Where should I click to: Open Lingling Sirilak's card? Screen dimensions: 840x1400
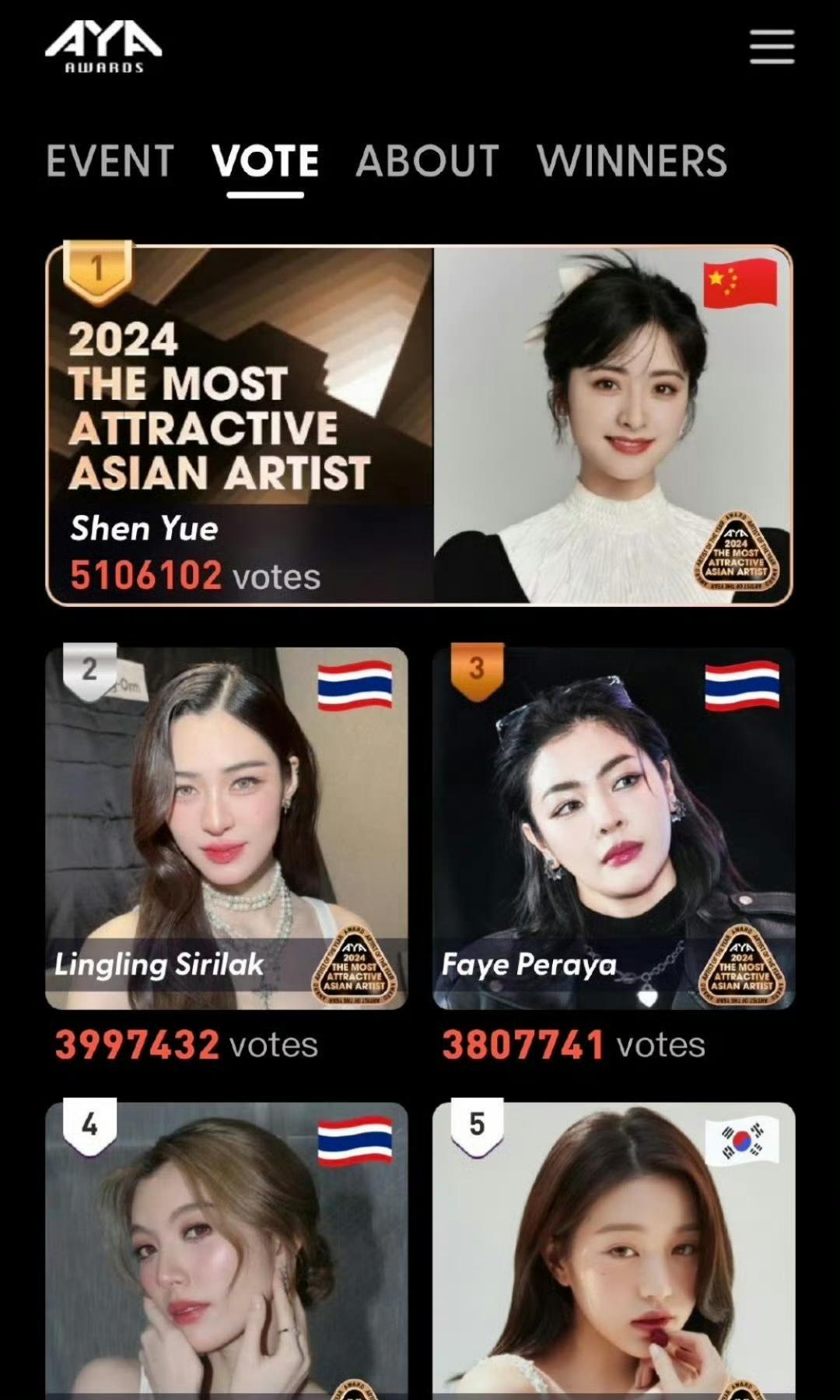click(226, 828)
